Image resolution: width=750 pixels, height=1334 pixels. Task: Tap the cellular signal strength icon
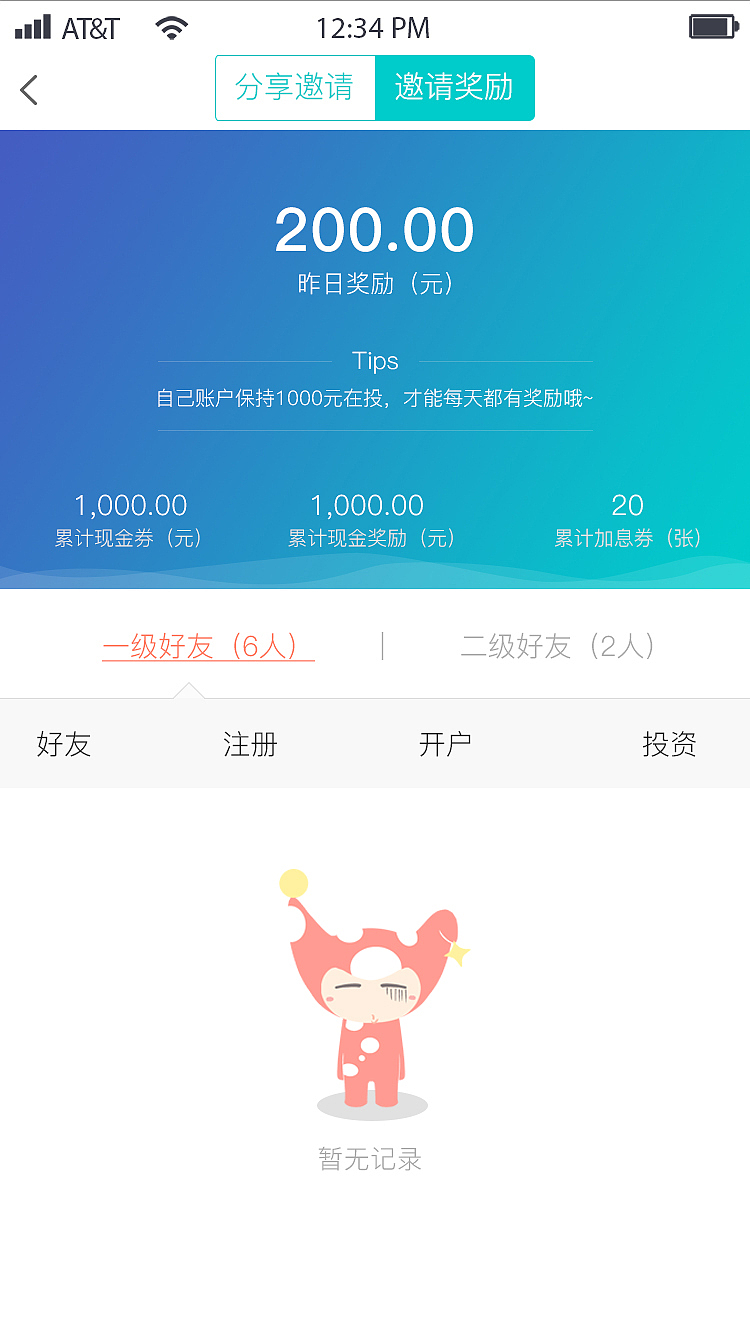click(x=32, y=27)
